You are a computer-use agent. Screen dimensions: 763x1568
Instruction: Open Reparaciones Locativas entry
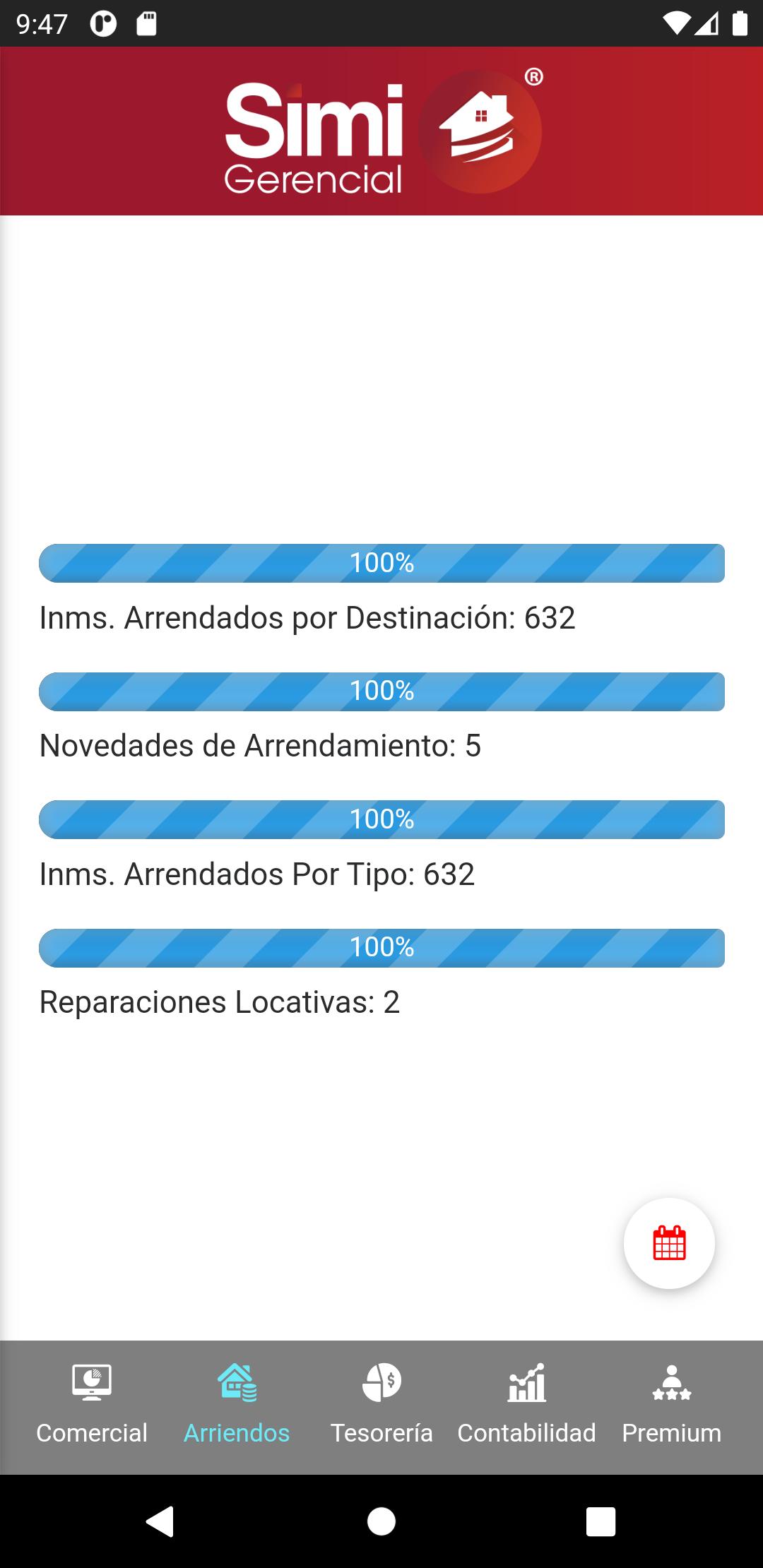click(220, 1002)
